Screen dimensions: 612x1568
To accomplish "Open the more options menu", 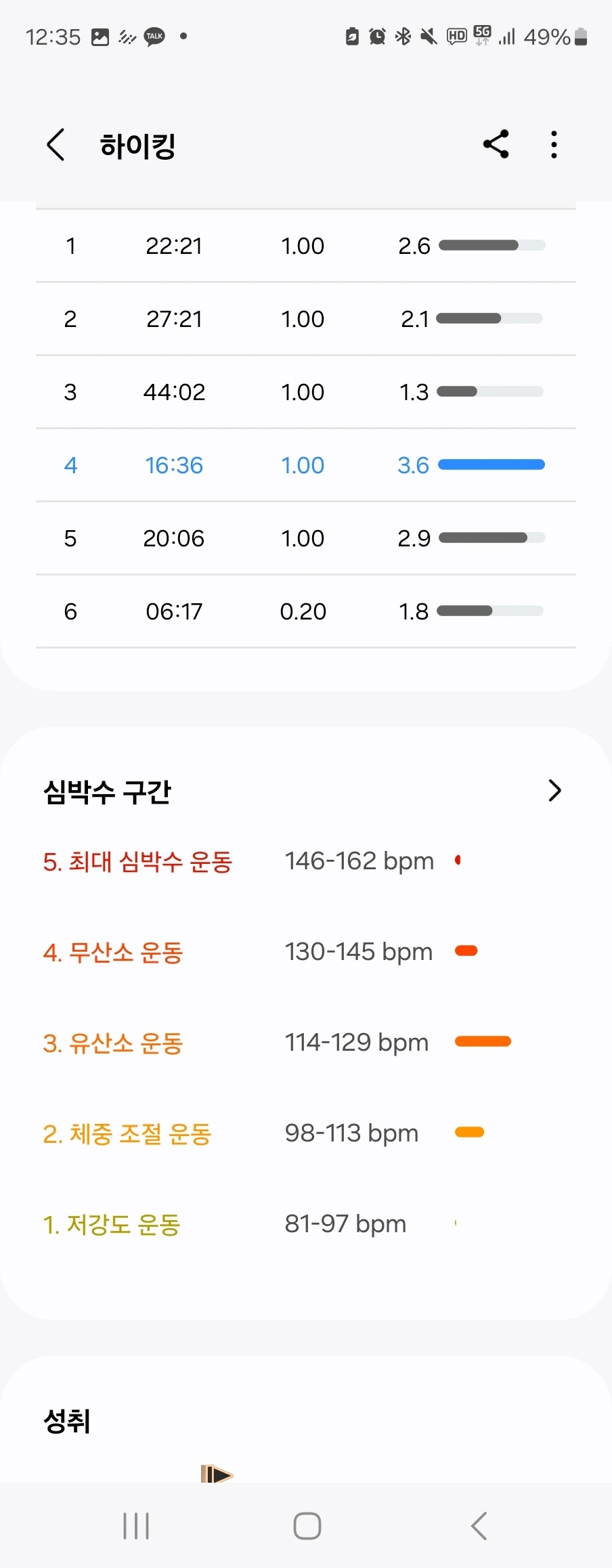I will coord(554,144).
